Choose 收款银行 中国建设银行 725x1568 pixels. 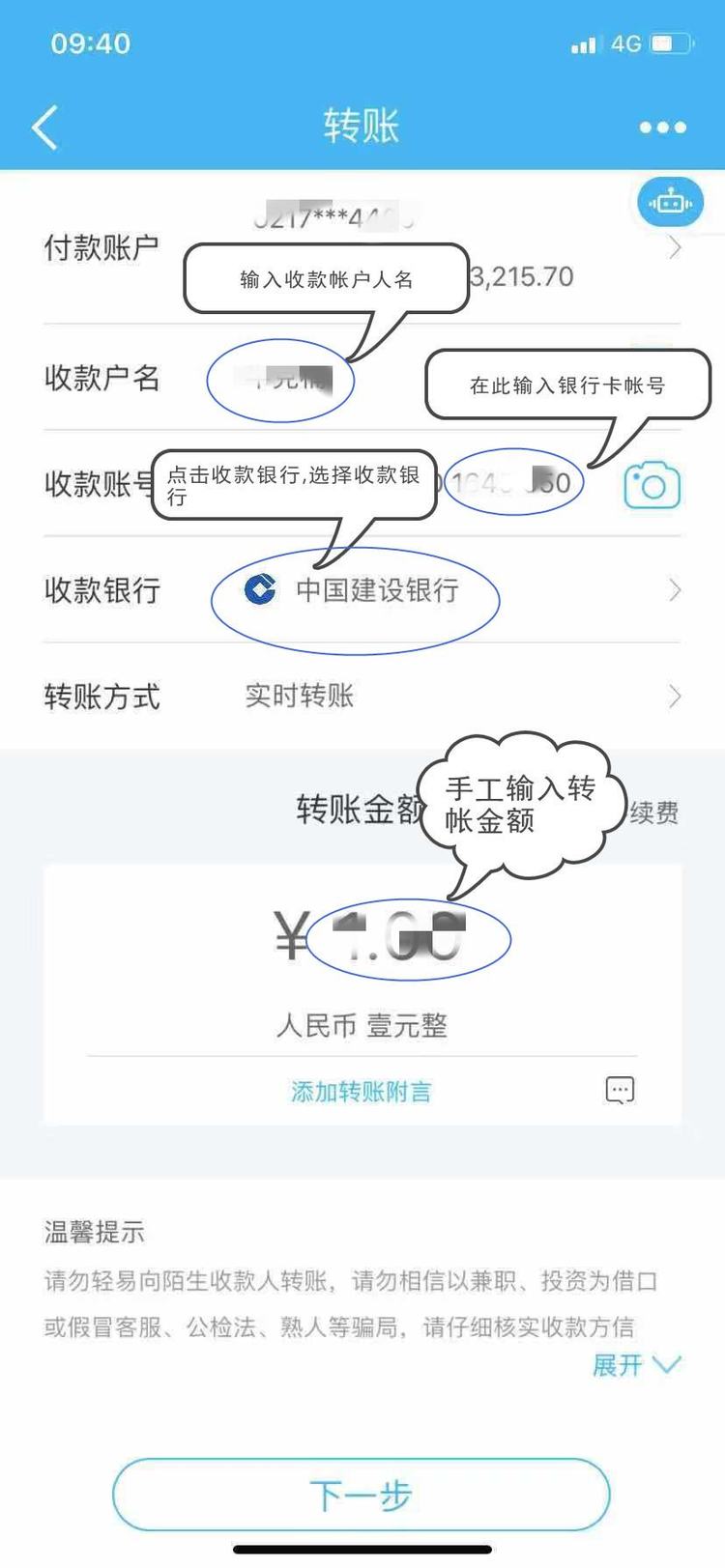click(362, 590)
